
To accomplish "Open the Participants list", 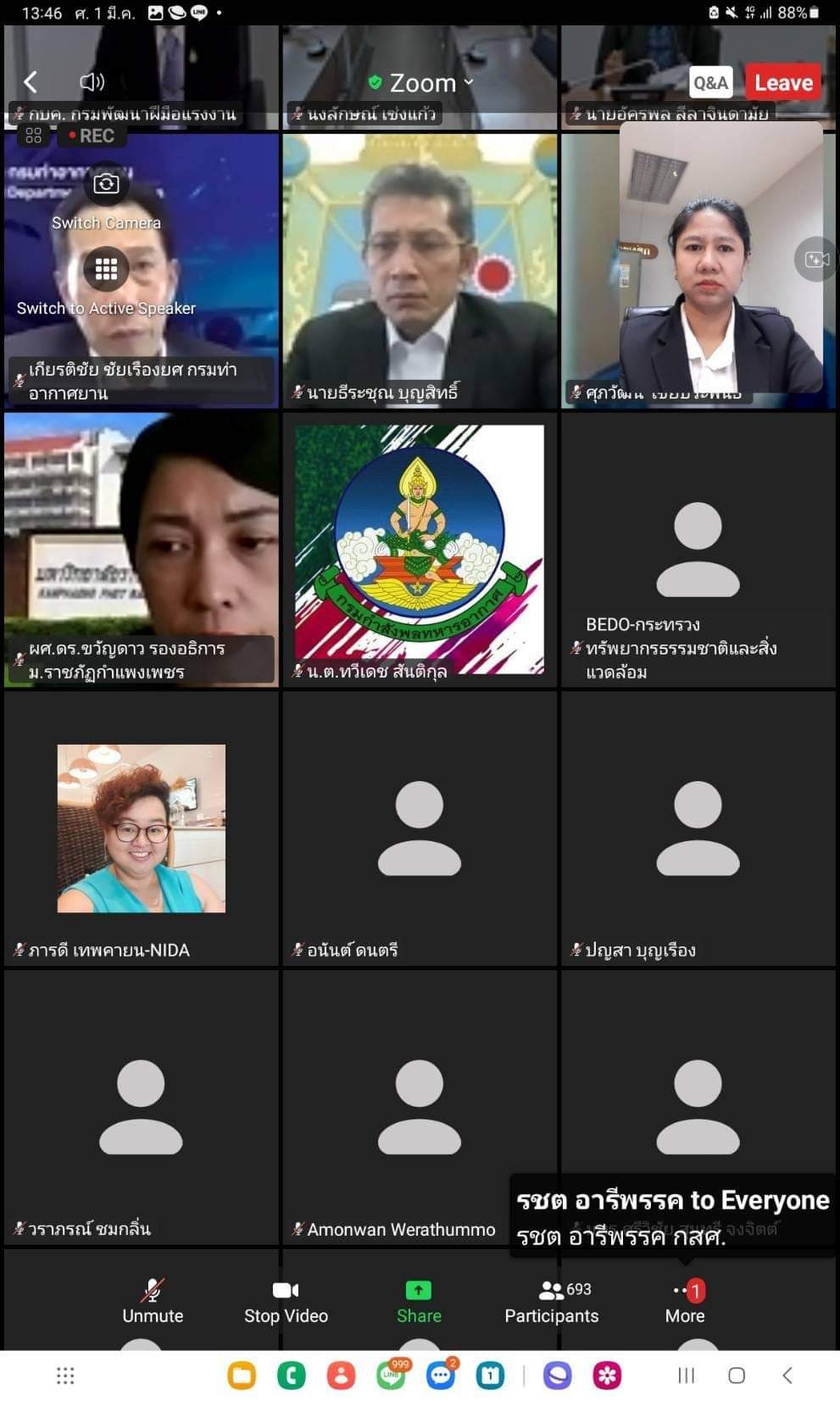I will click(552, 1302).
